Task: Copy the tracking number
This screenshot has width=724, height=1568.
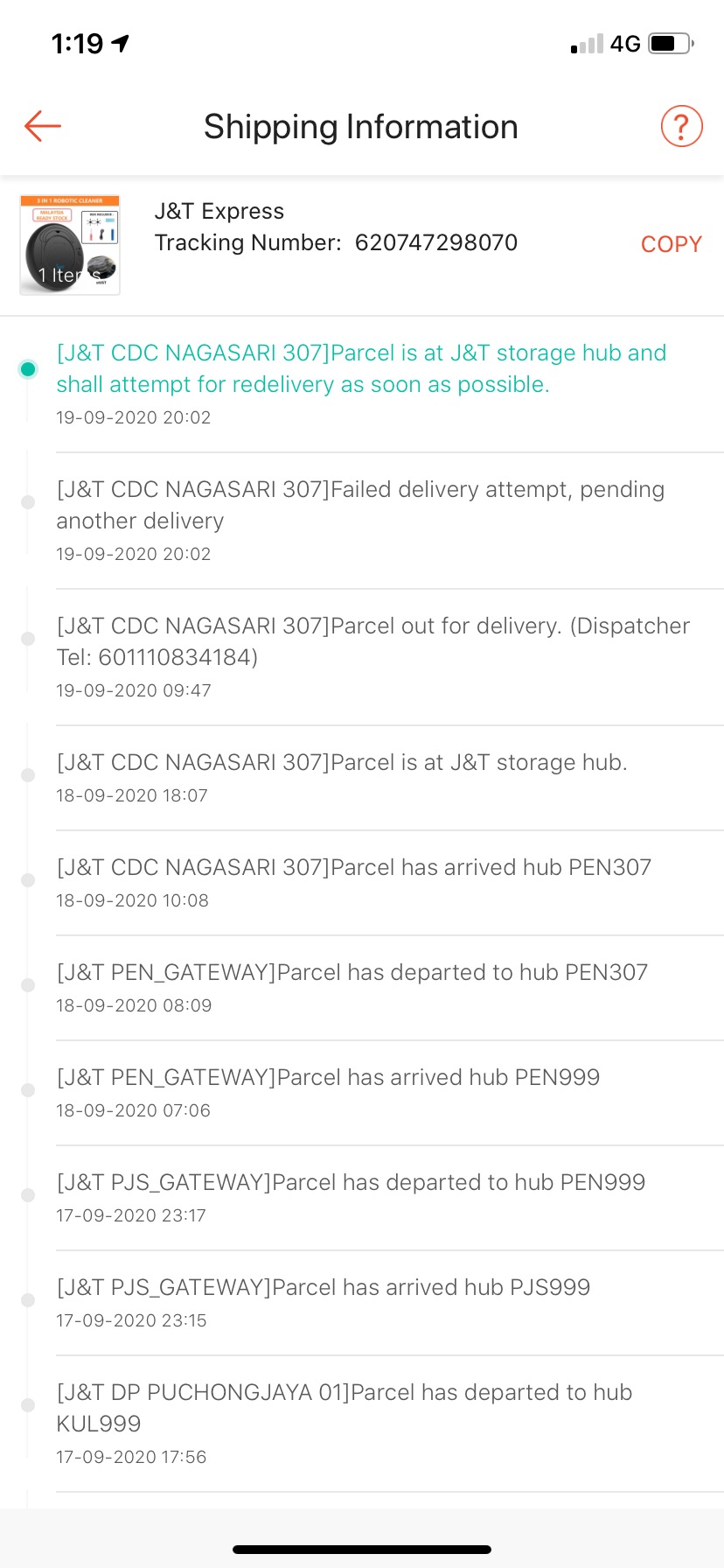Action: click(671, 244)
